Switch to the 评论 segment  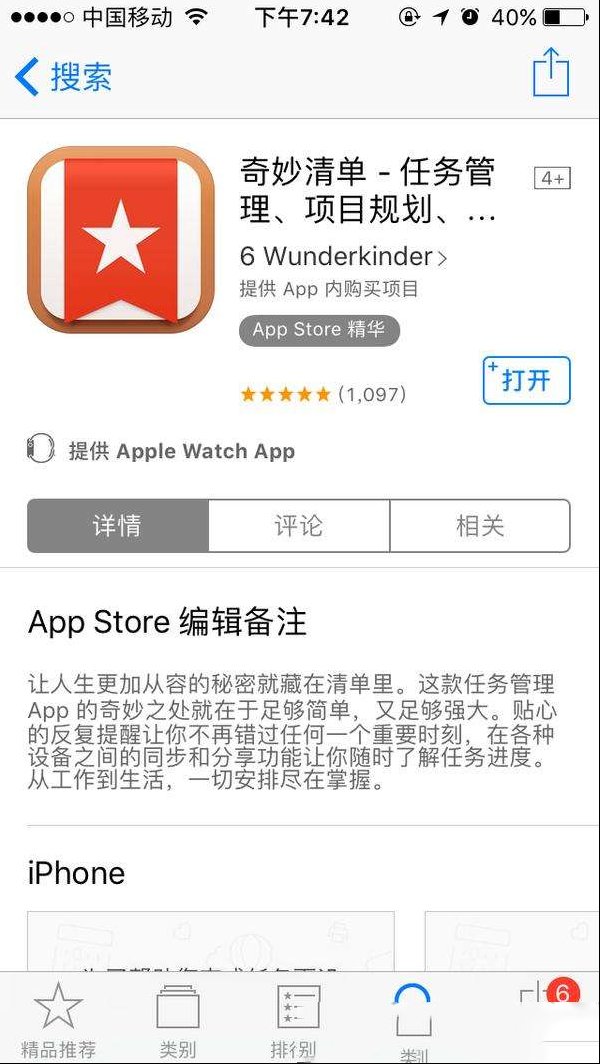point(299,526)
